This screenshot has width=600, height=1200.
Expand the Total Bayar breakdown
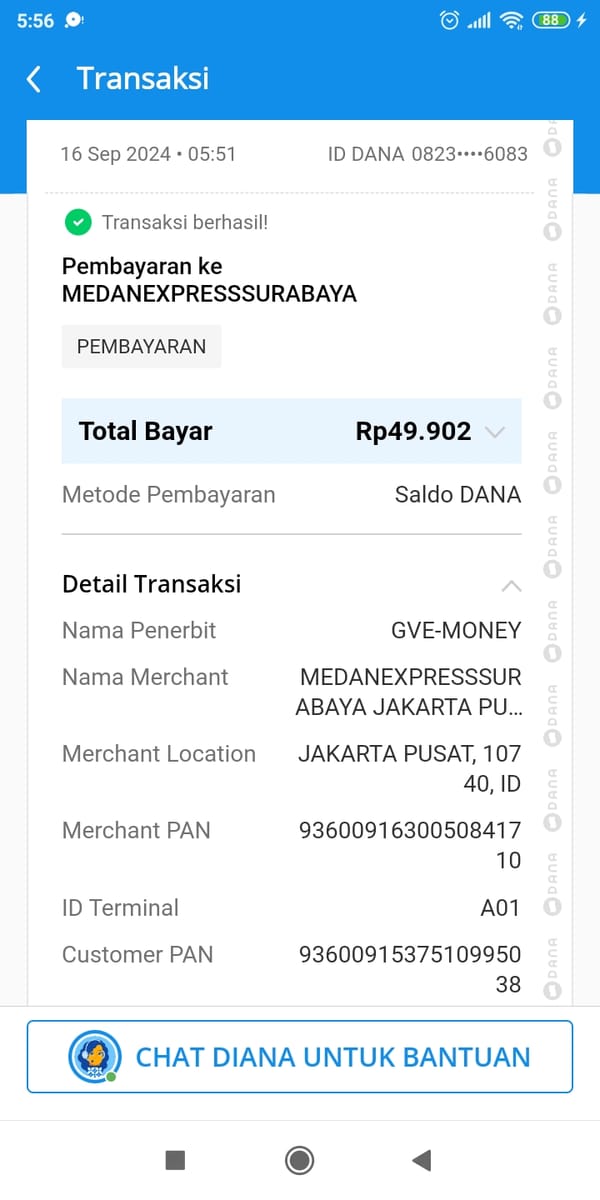494,432
